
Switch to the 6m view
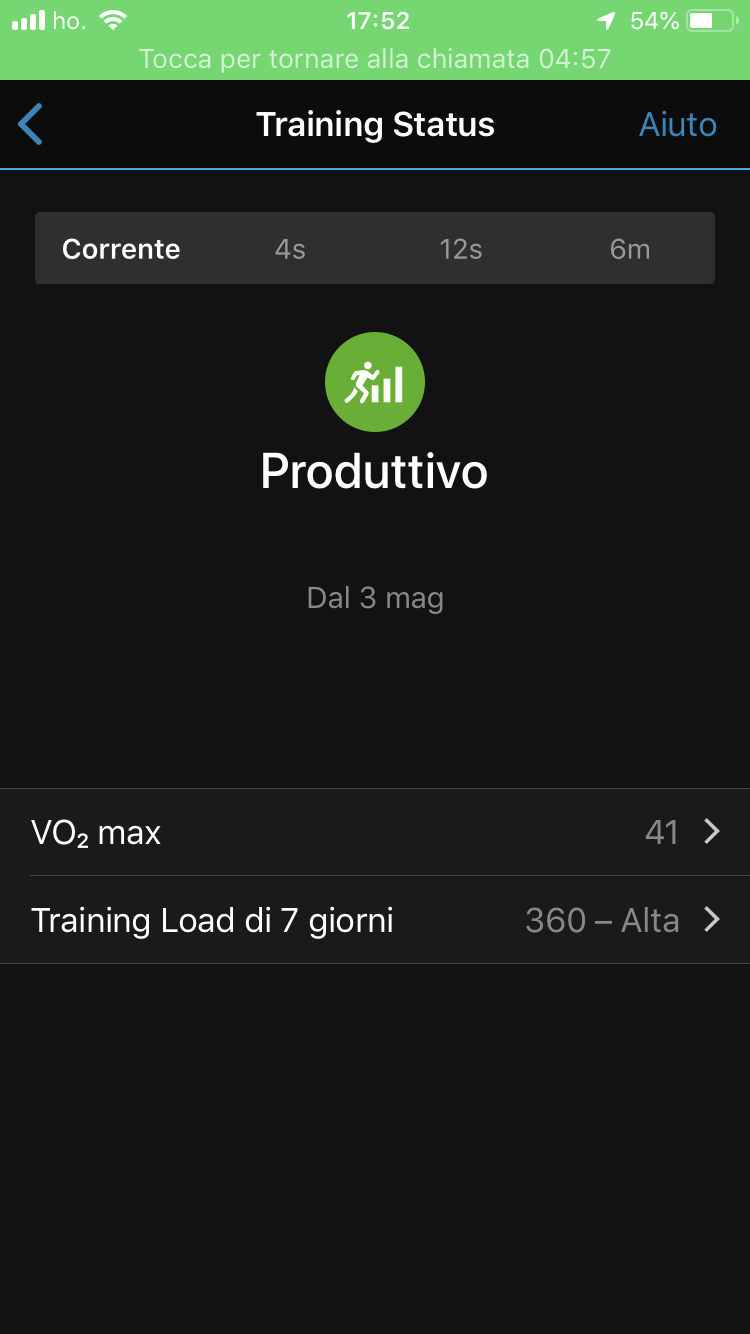click(x=630, y=249)
